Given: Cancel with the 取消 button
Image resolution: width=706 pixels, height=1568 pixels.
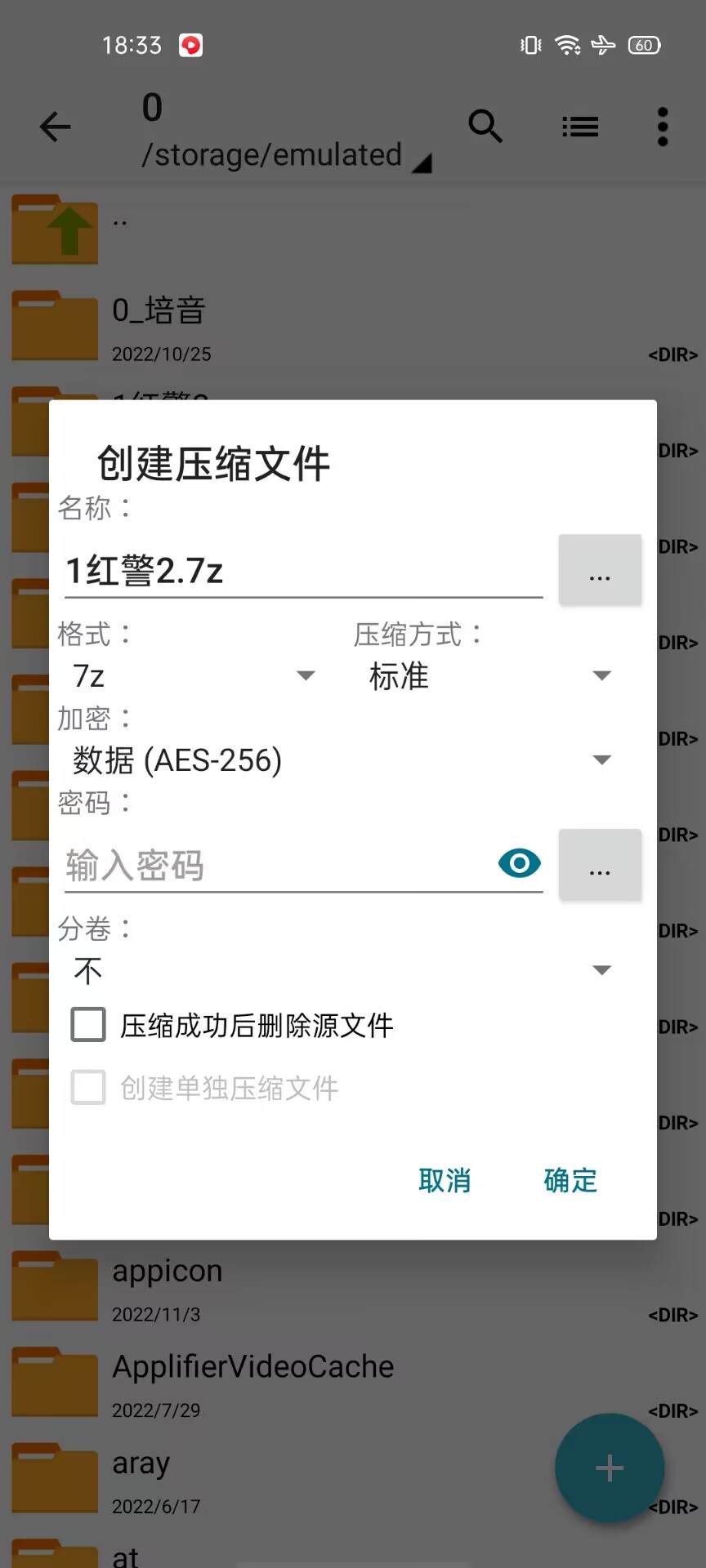Looking at the screenshot, I should [x=445, y=1180].
